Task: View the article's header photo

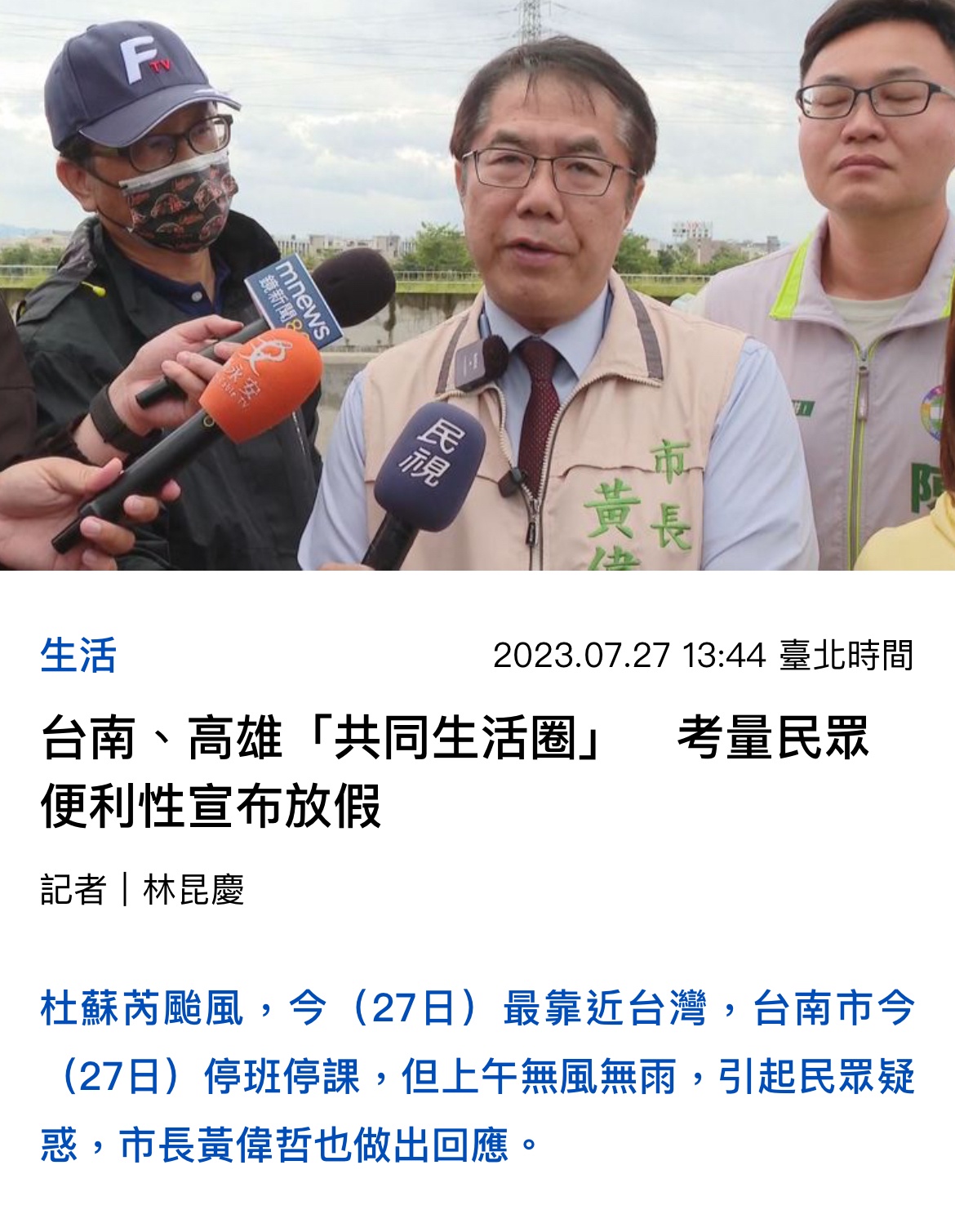Action: click(x=477, y=284)
